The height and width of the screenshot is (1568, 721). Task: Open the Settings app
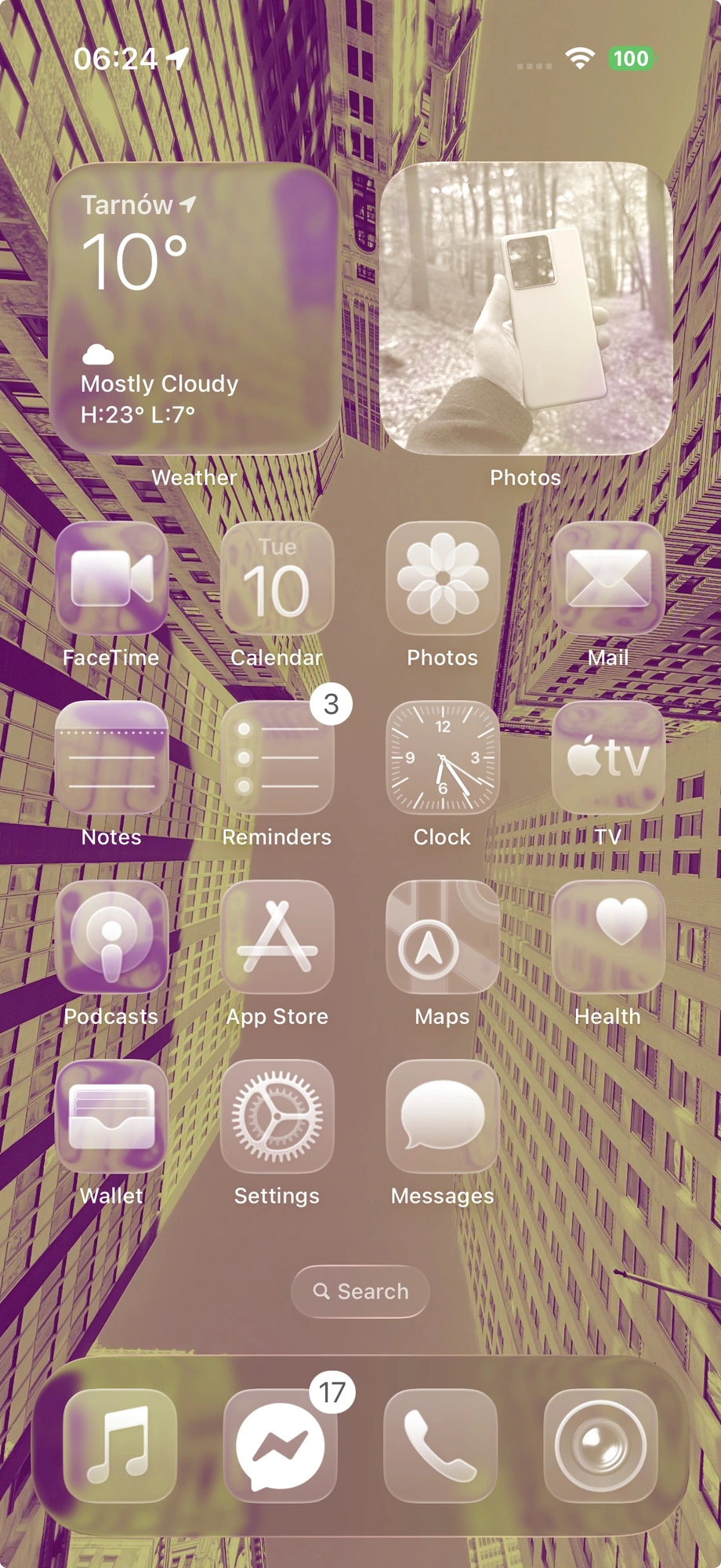[277, 1117]
